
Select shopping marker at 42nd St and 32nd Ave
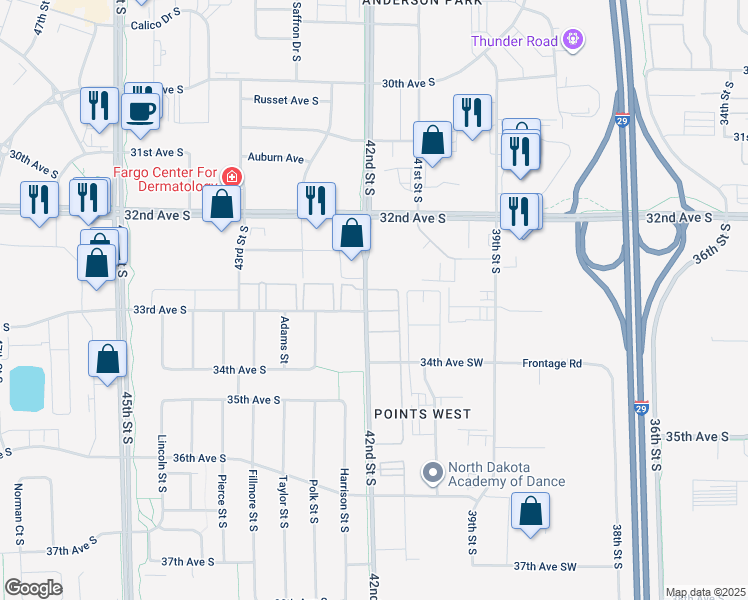pos(351,237)
